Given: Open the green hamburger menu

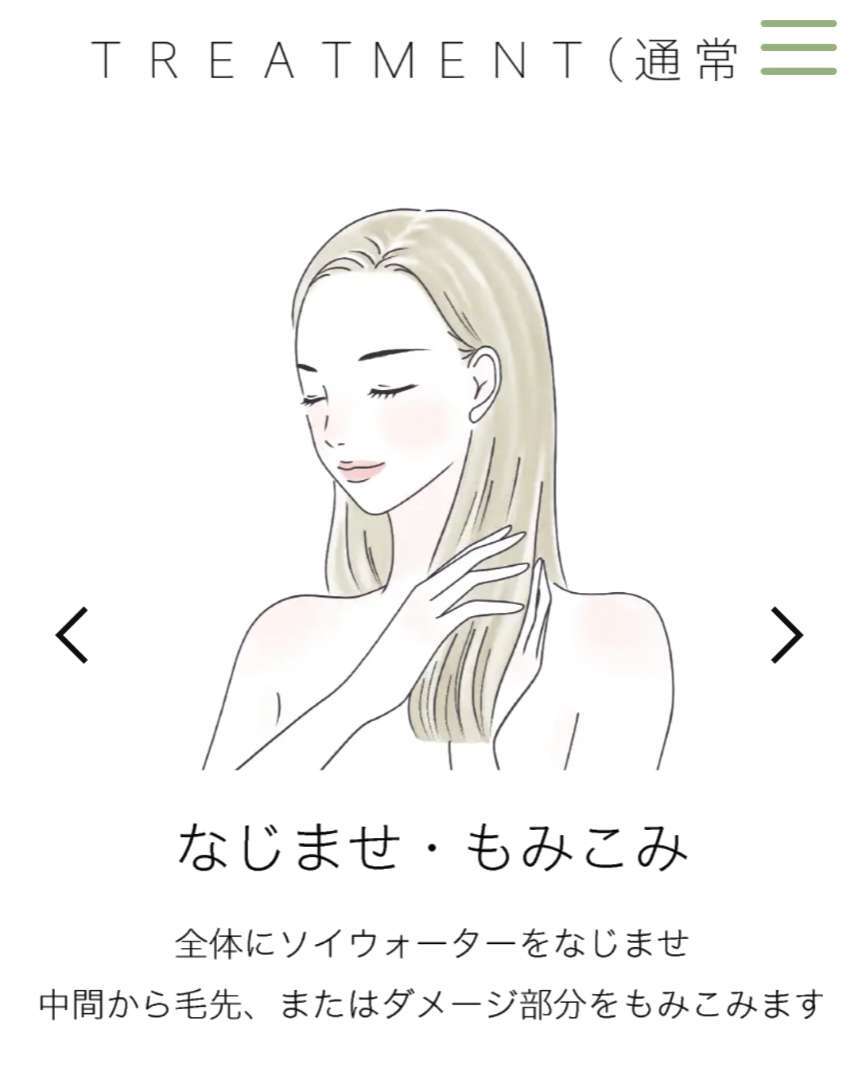Looking at the screenshot, I should tap(798, 47).
